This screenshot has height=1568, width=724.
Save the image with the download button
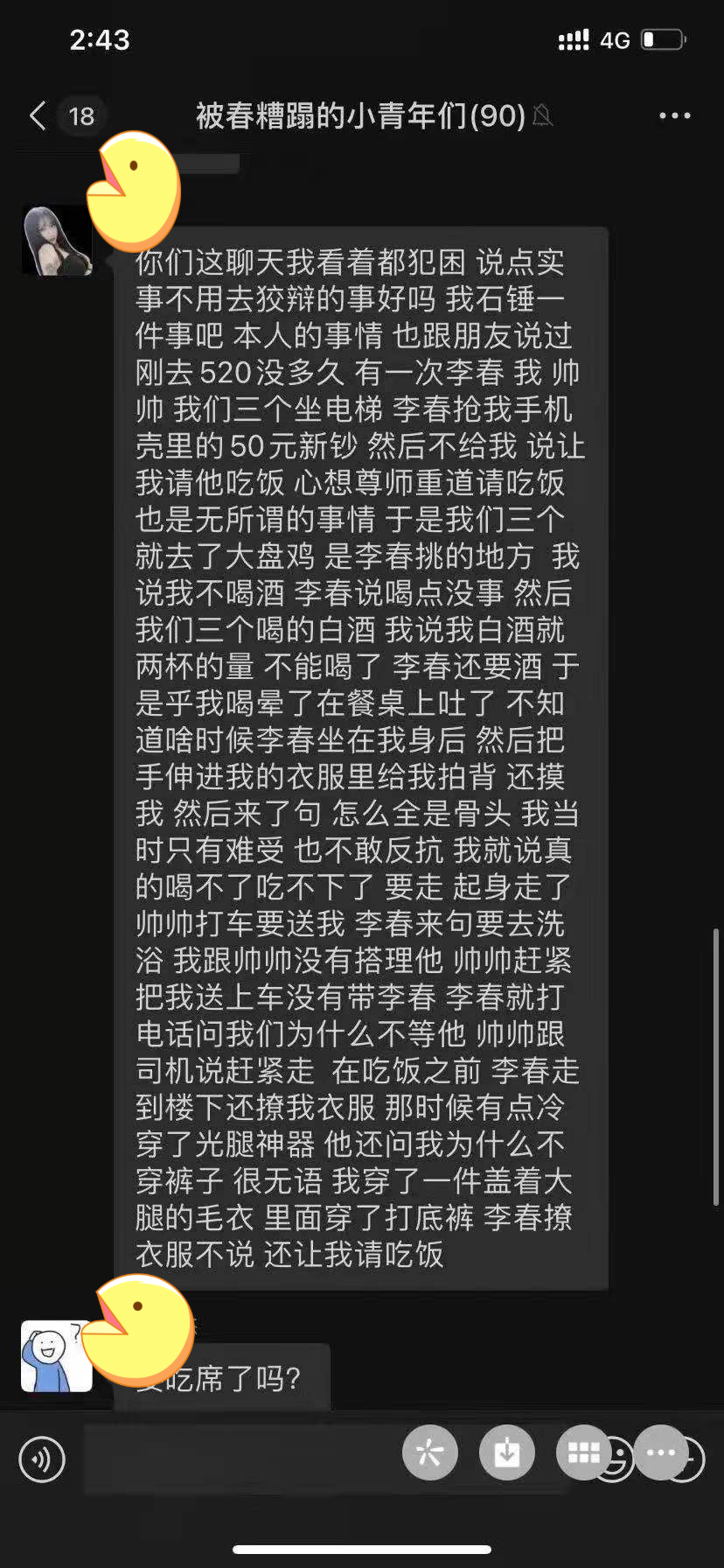coord(506,1453)
